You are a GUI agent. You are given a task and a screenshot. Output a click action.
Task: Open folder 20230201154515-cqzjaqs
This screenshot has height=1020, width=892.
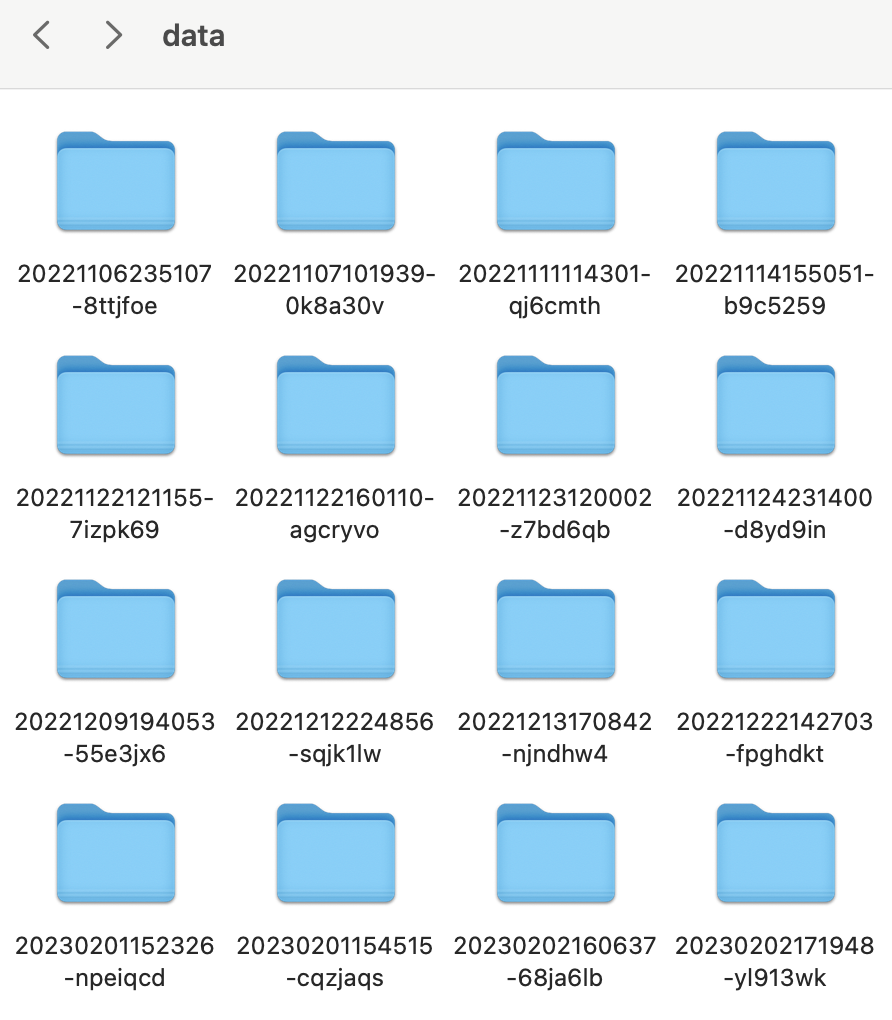coord(335,854)
